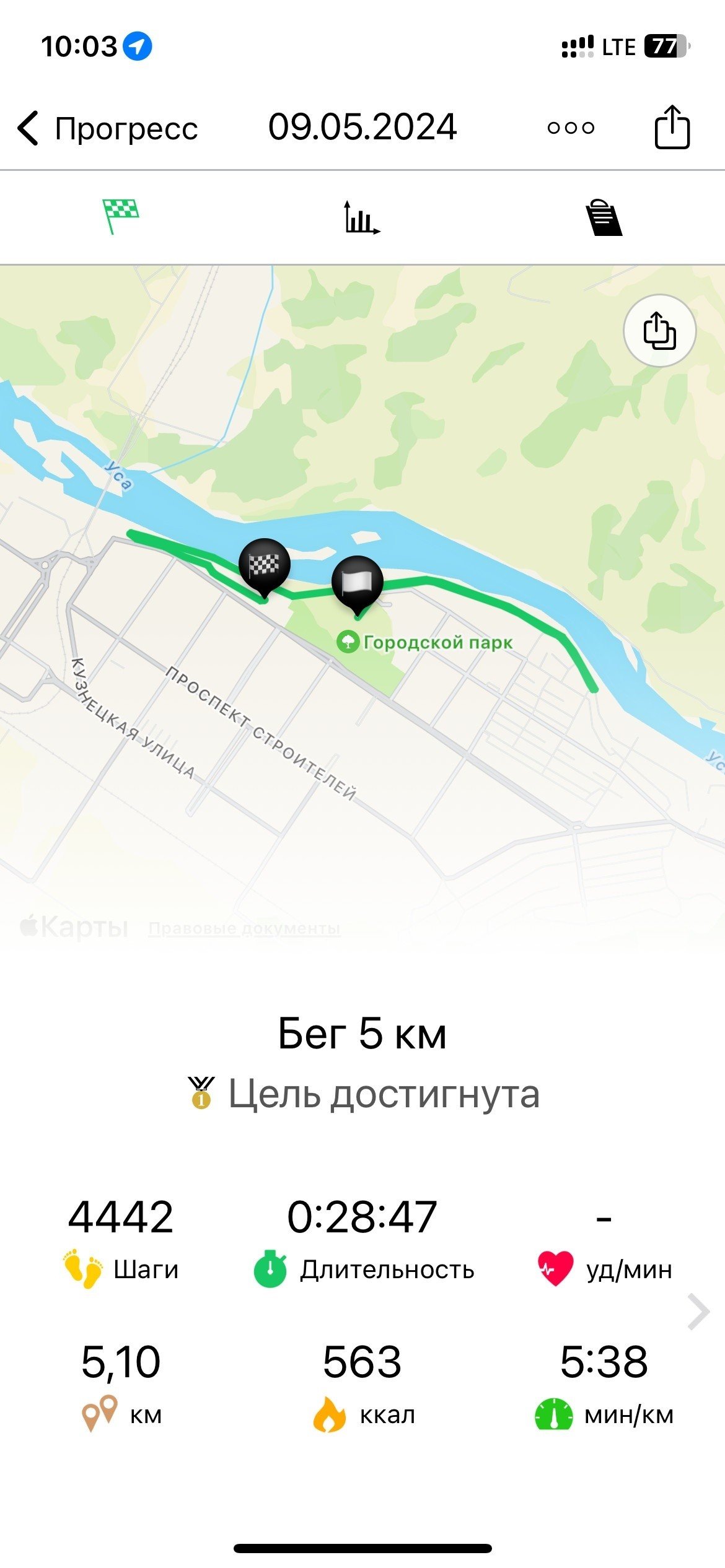
Task: Open Городской парк on the map
Action: pos(424,642)
